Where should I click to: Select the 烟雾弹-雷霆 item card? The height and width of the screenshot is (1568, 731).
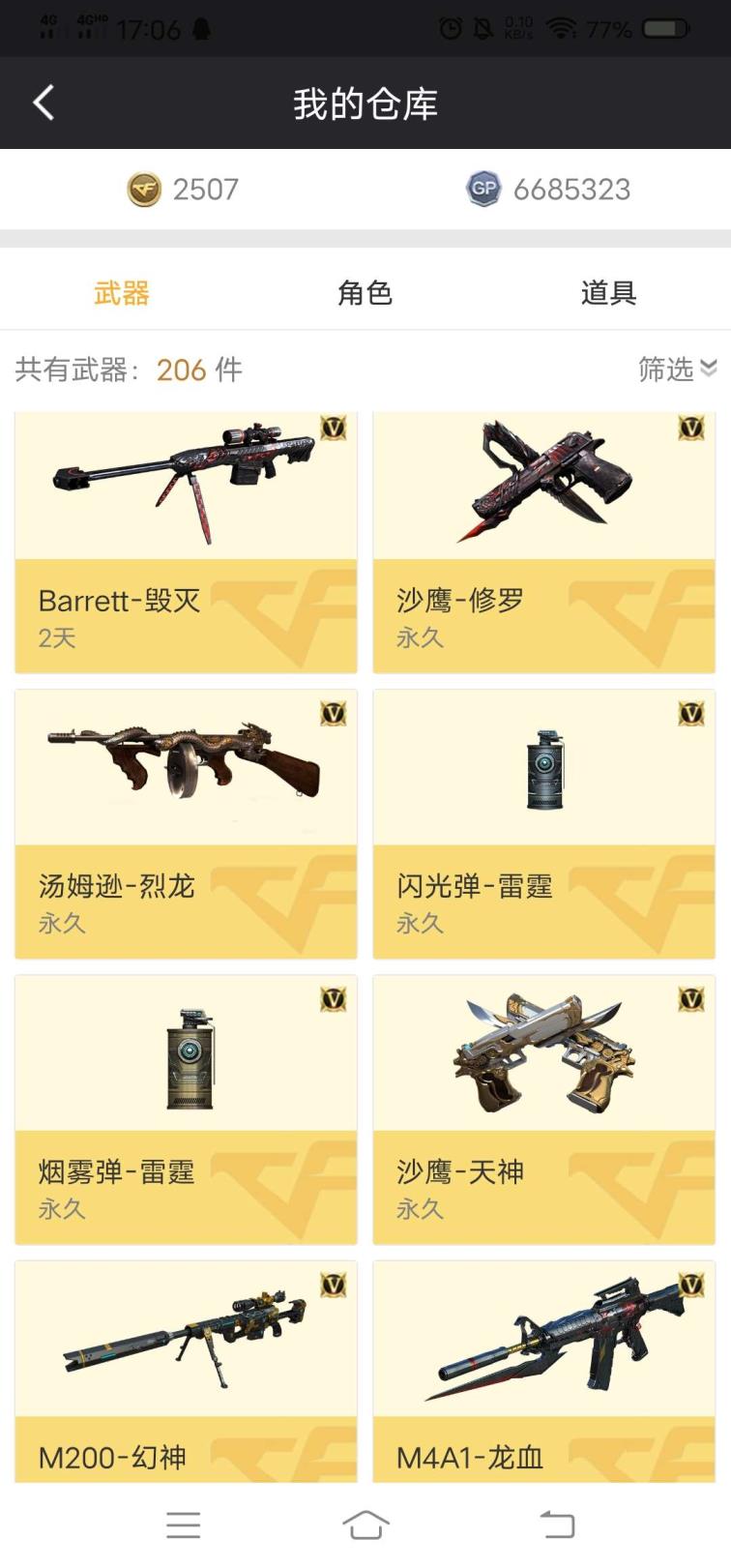pyautogui.click(x=186, y=1109)
